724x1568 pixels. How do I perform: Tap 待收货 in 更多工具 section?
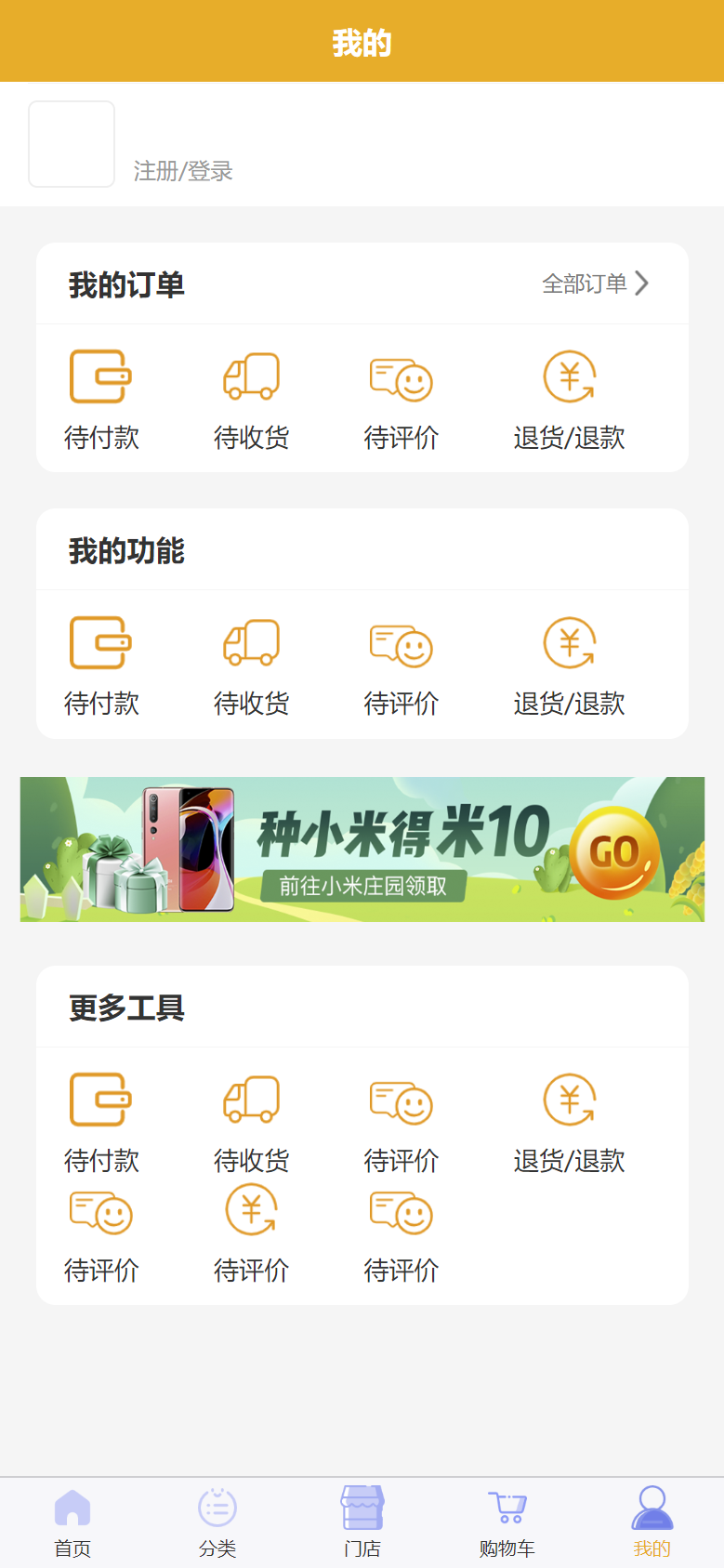coord(251,1121)
